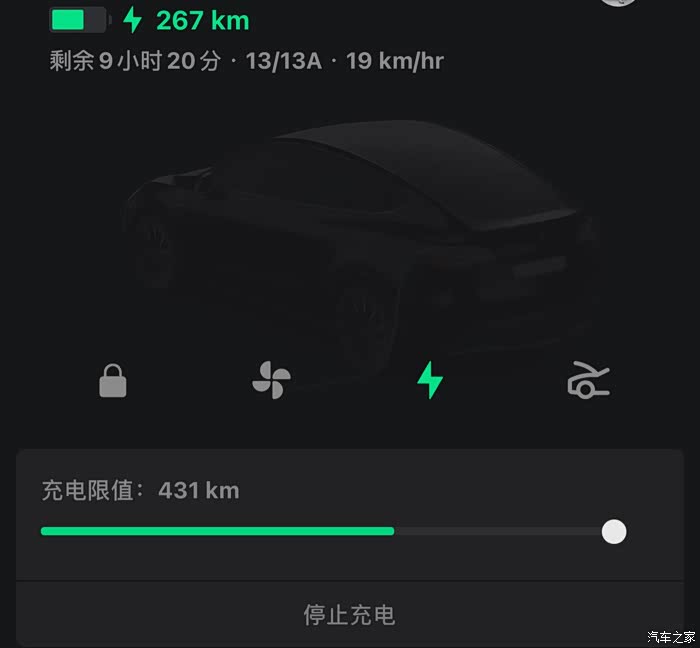Open the front trunk via the car icon
This screenshot has width=700, height=648.
(588, 381)
